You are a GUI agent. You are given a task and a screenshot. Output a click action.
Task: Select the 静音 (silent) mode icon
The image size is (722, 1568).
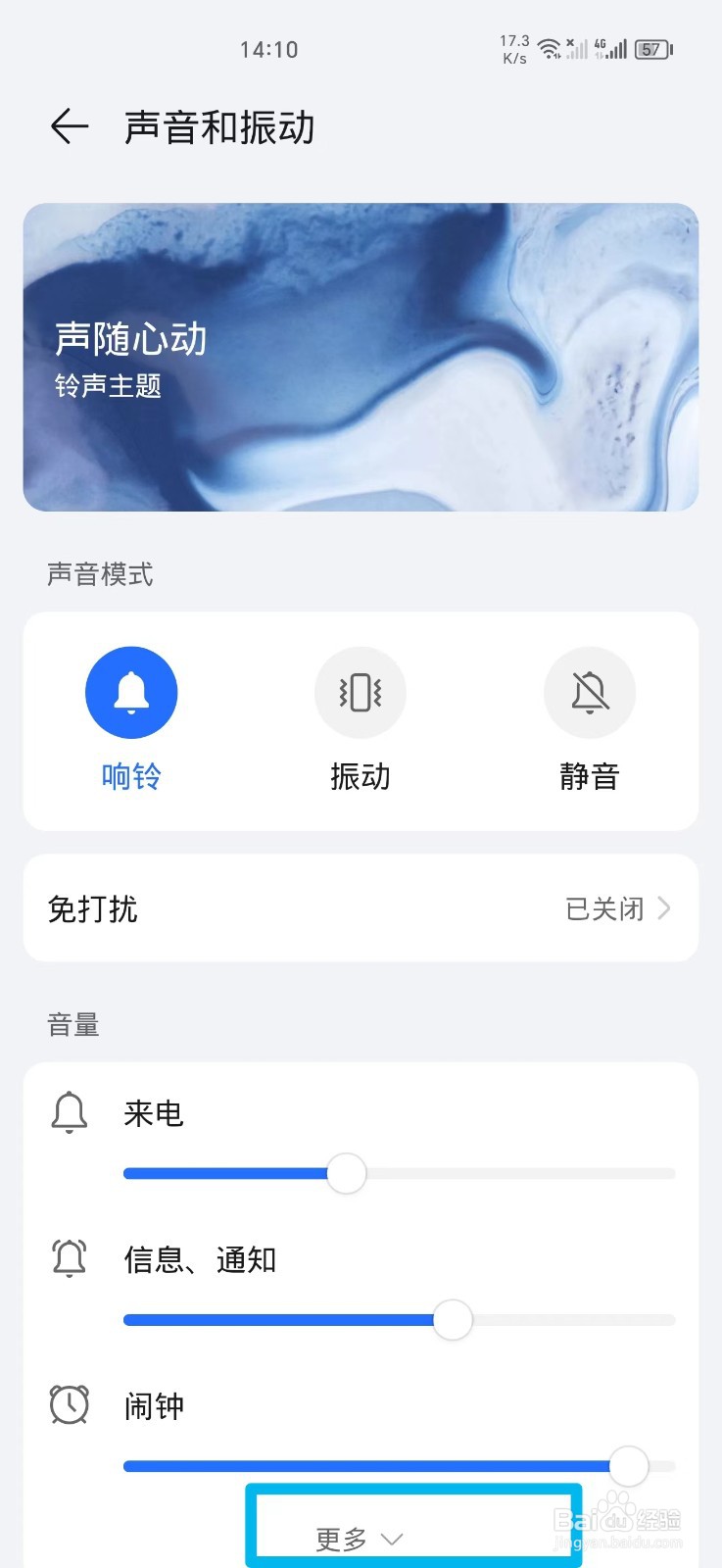590,692
